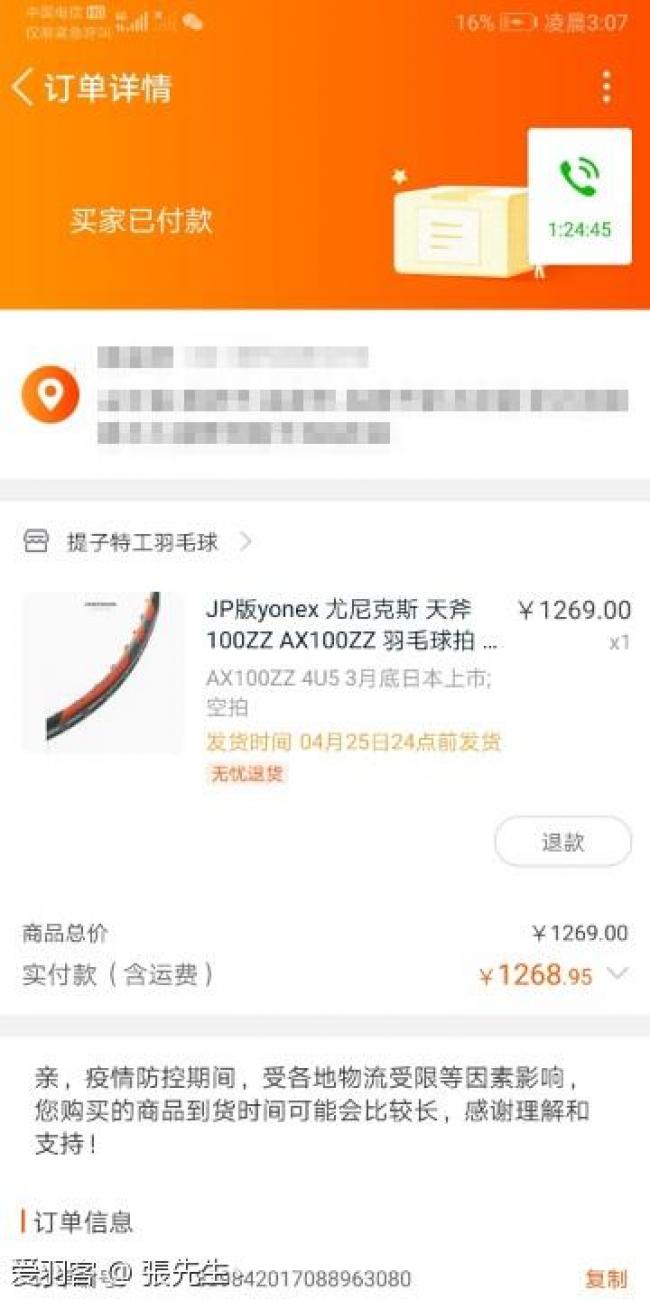The width and height of the screenshot is (650, 1299).
Task: Expand the 实付款 payment details chevron
Action: pos(618,974)
